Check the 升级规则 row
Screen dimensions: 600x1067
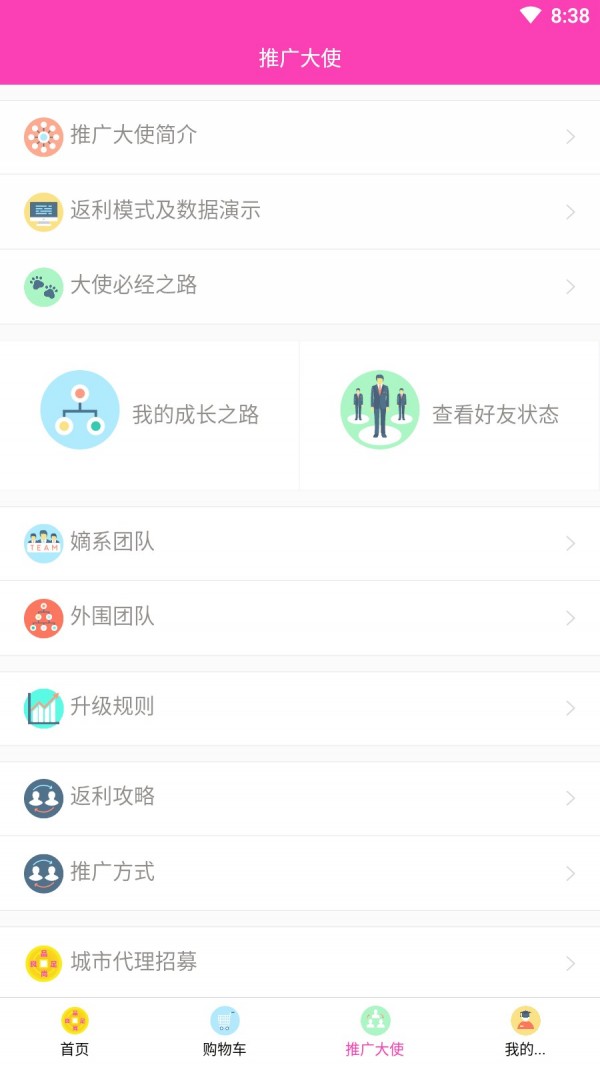pyautogui.click(x=300, y=707)
